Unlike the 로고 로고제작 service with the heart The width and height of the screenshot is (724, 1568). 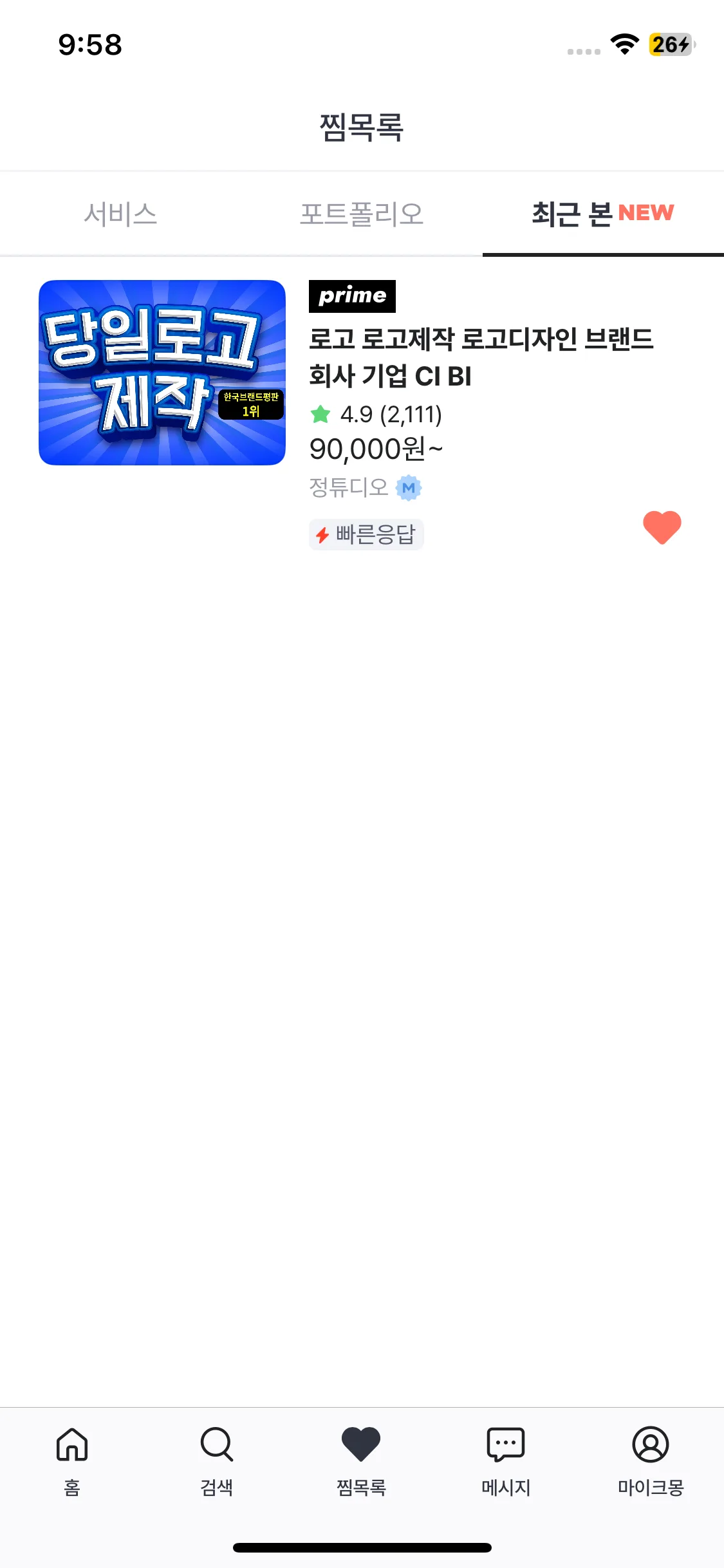point(662,527)
